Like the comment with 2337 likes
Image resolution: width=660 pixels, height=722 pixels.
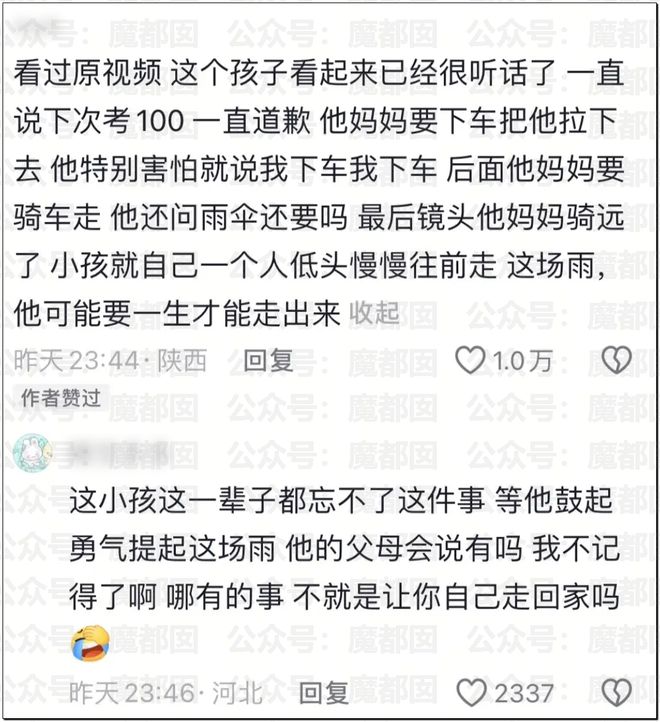click(471, 691)
